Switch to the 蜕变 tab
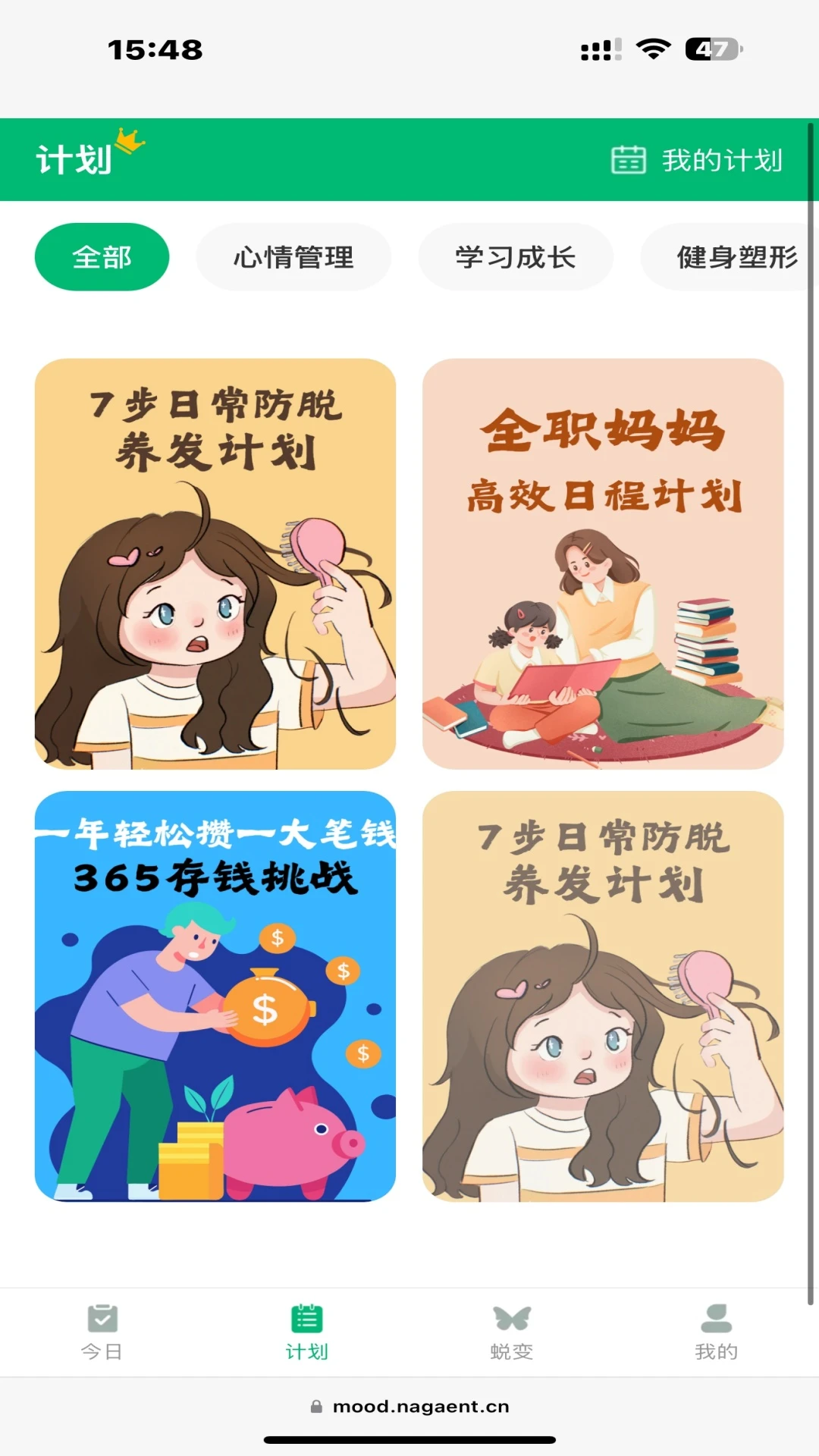 512,1332
